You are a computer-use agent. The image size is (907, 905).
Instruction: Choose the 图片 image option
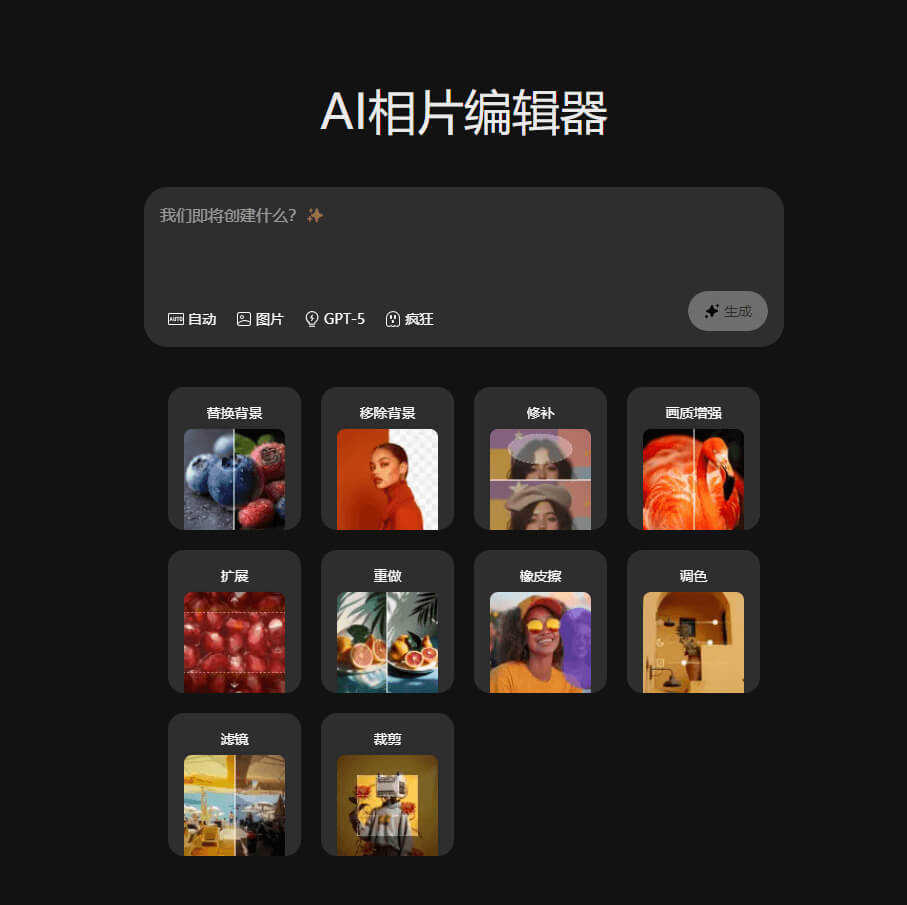[260, 319]
